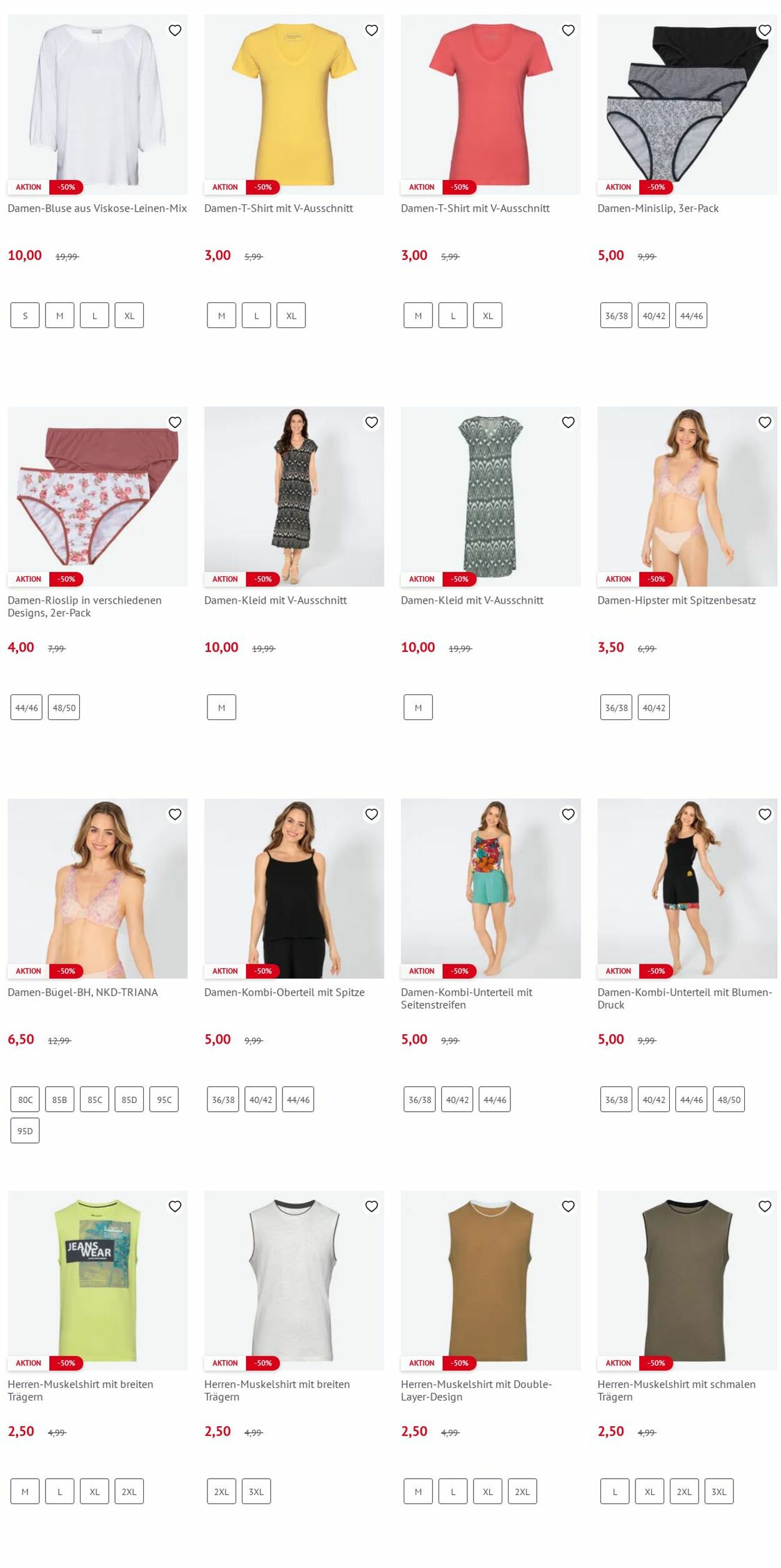This screenshot has height=1568, width=781.
Task: Save the Damen-Hipster mit Spitzenbesatz to favorites
Action: 764,422
